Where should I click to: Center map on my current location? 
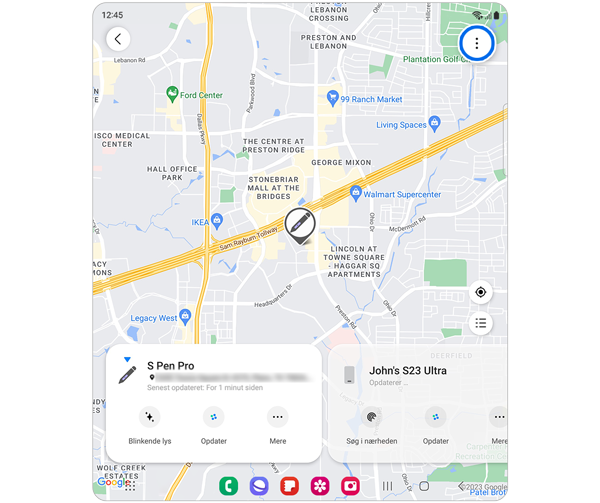pos(481,292)
